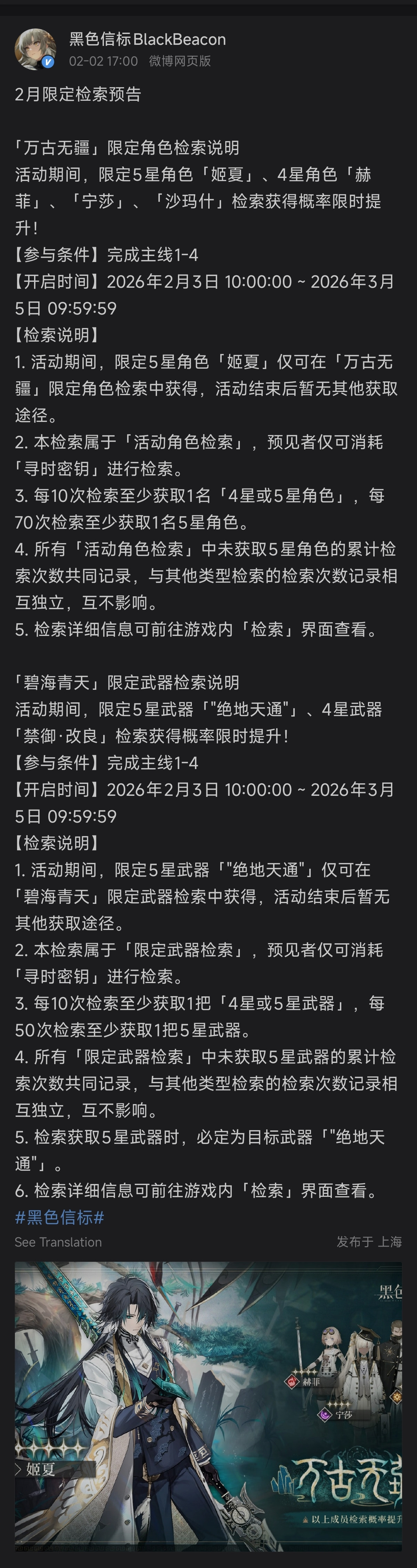417x1568 pixels.
Task: Open the 姬夏 banner image attached
Action: (x=208, y=1406)
